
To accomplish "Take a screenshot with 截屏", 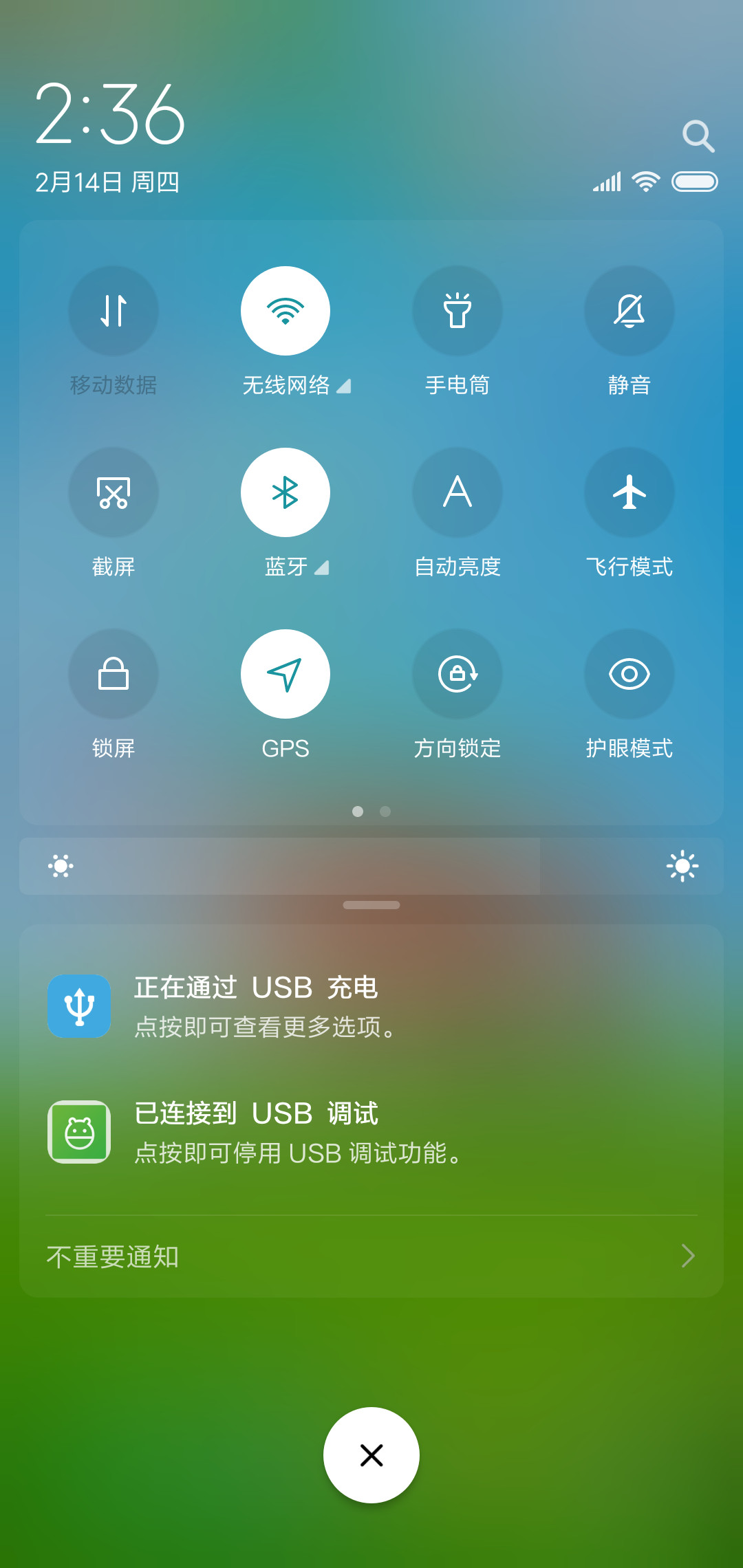I will 114,492.
